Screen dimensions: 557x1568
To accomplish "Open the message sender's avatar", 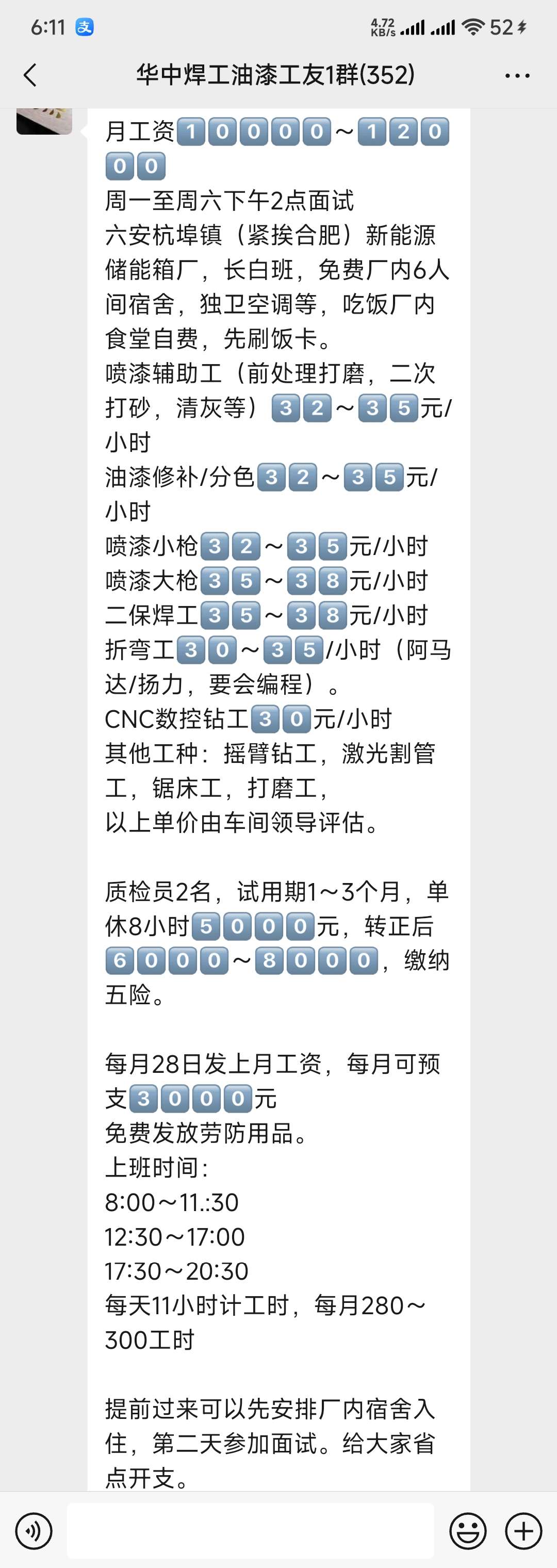I will point(44,121).
